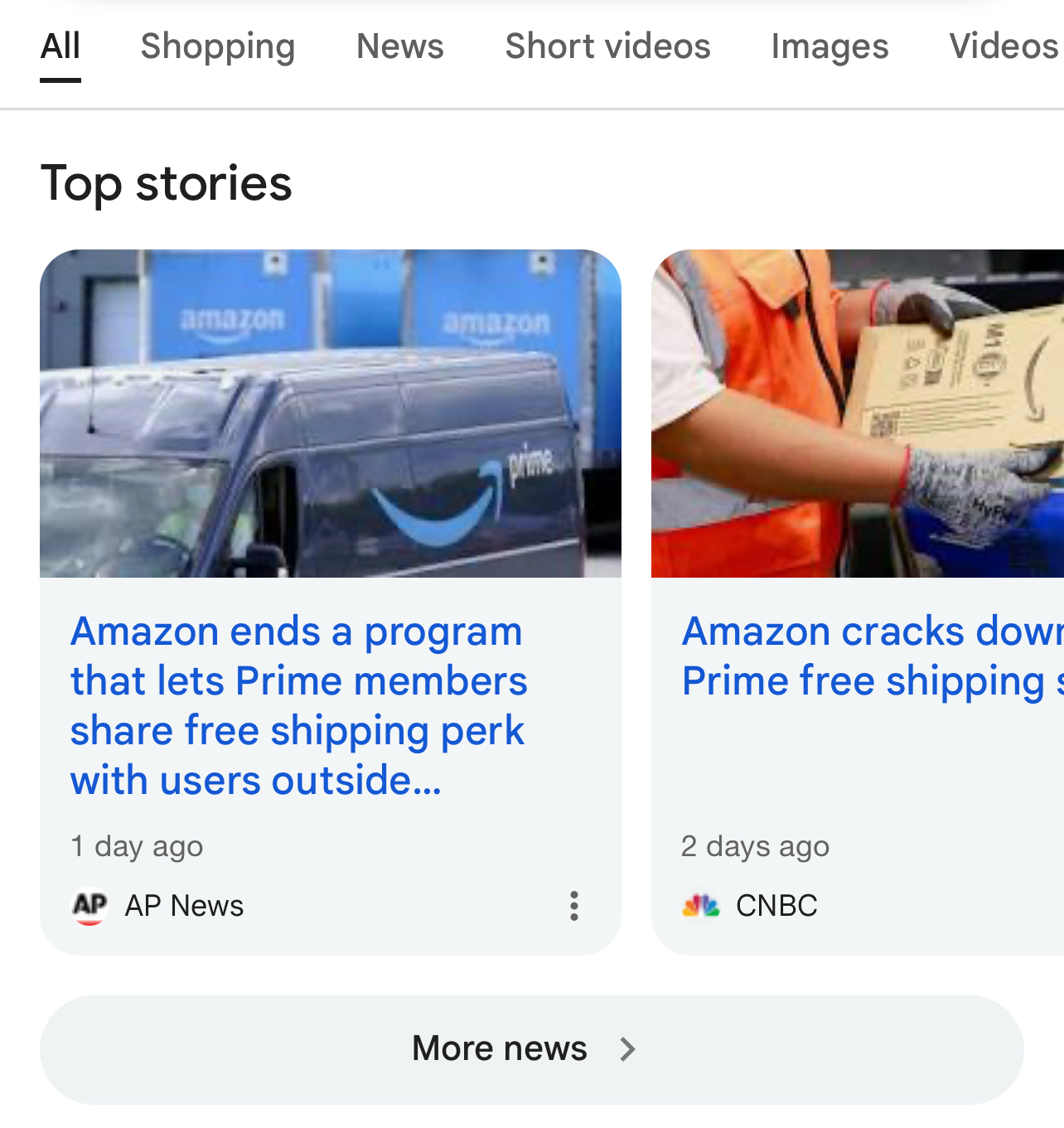This screenshot has width=1064, height=1128.
Task: Open overflow menu on AP News story
Action: [x=573, y=906]
